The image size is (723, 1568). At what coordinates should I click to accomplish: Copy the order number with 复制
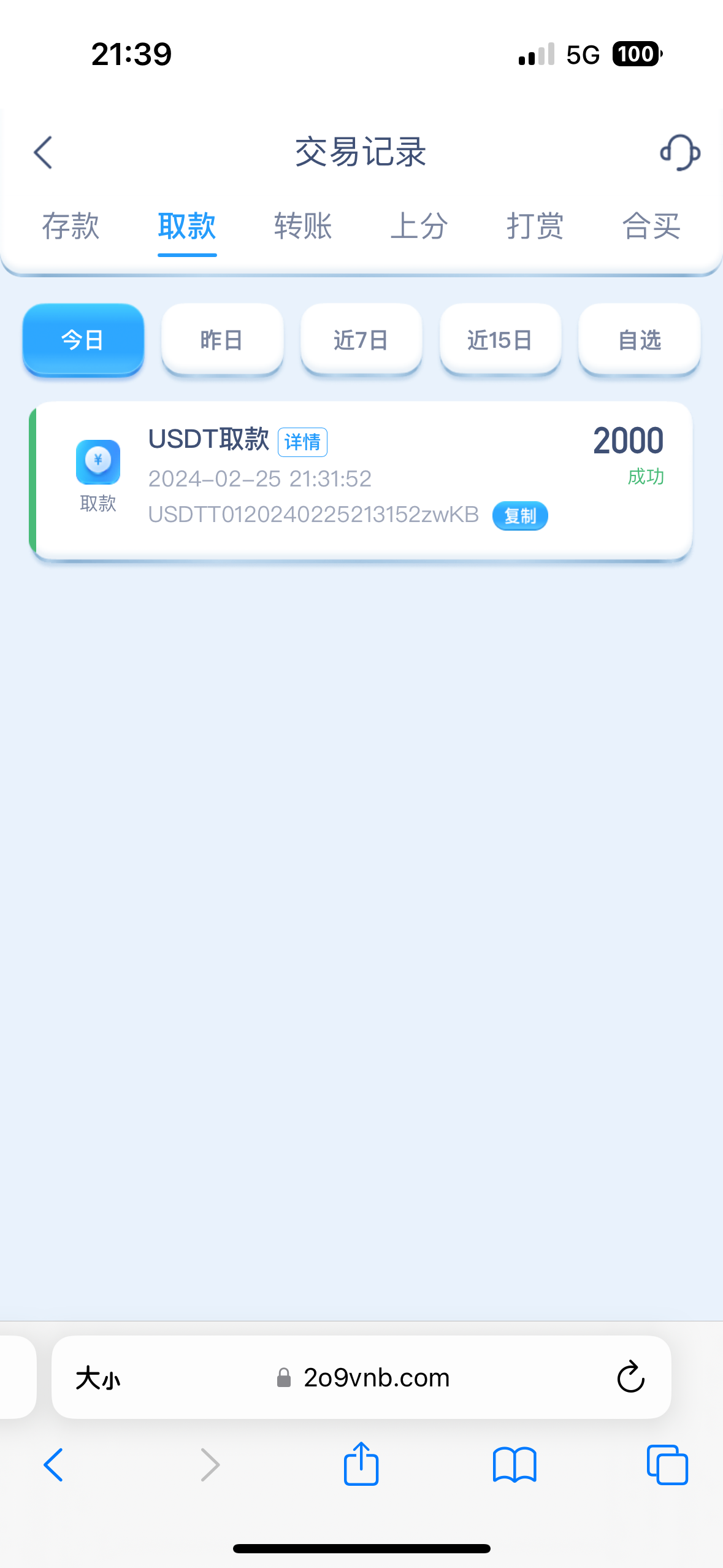pyautogui.click(x=520, y=516)
